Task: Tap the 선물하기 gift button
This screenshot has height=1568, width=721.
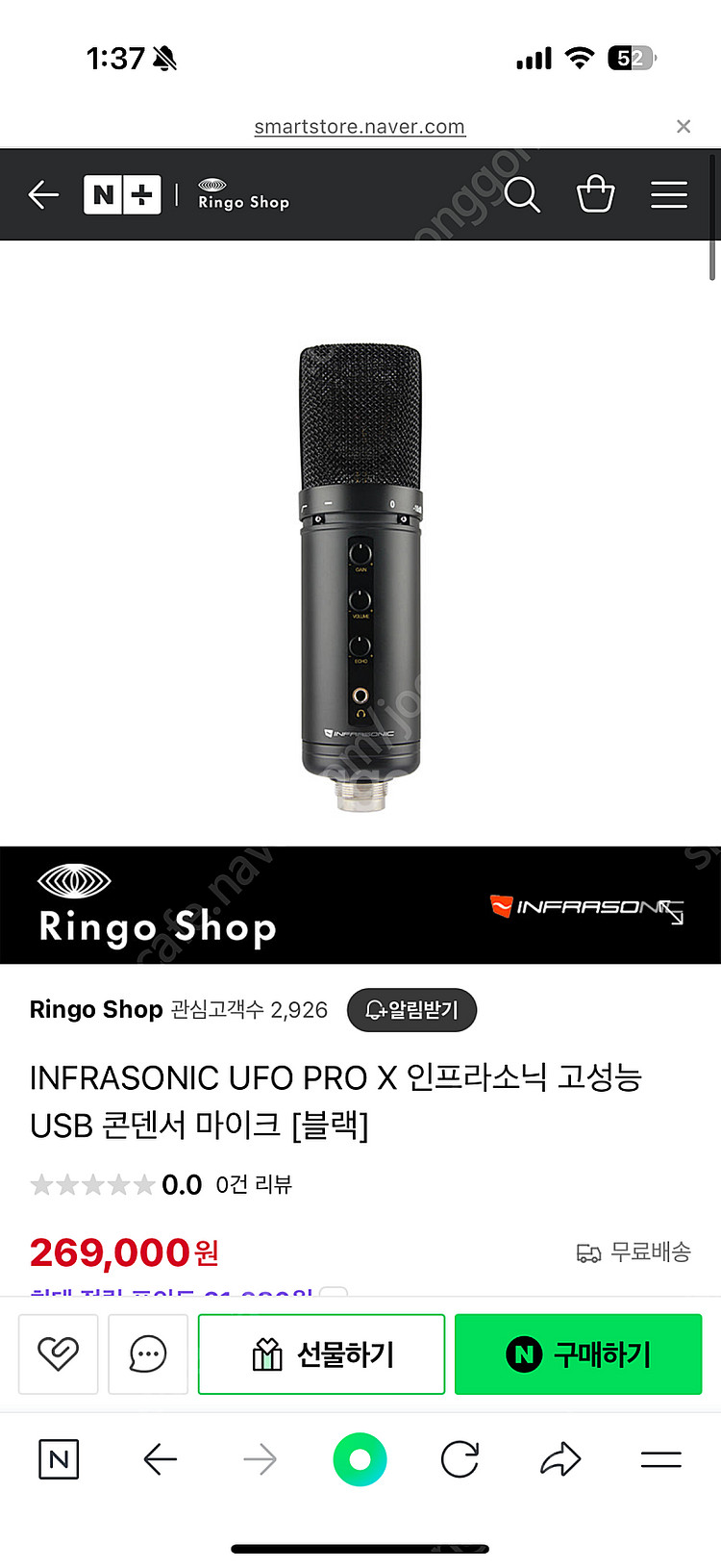Action: 321,1353
